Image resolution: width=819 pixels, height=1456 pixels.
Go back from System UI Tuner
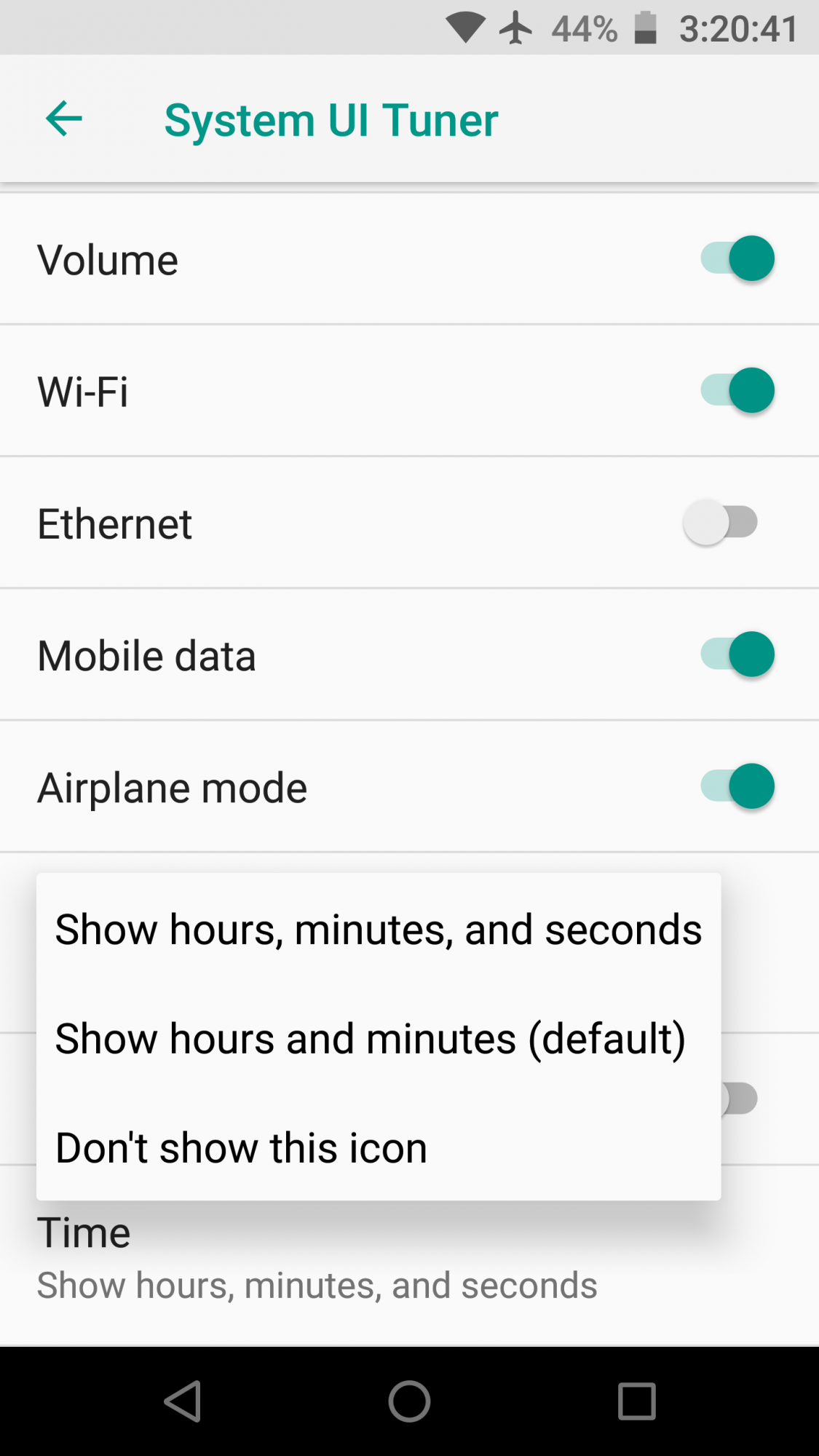click(x=64, y=119)
